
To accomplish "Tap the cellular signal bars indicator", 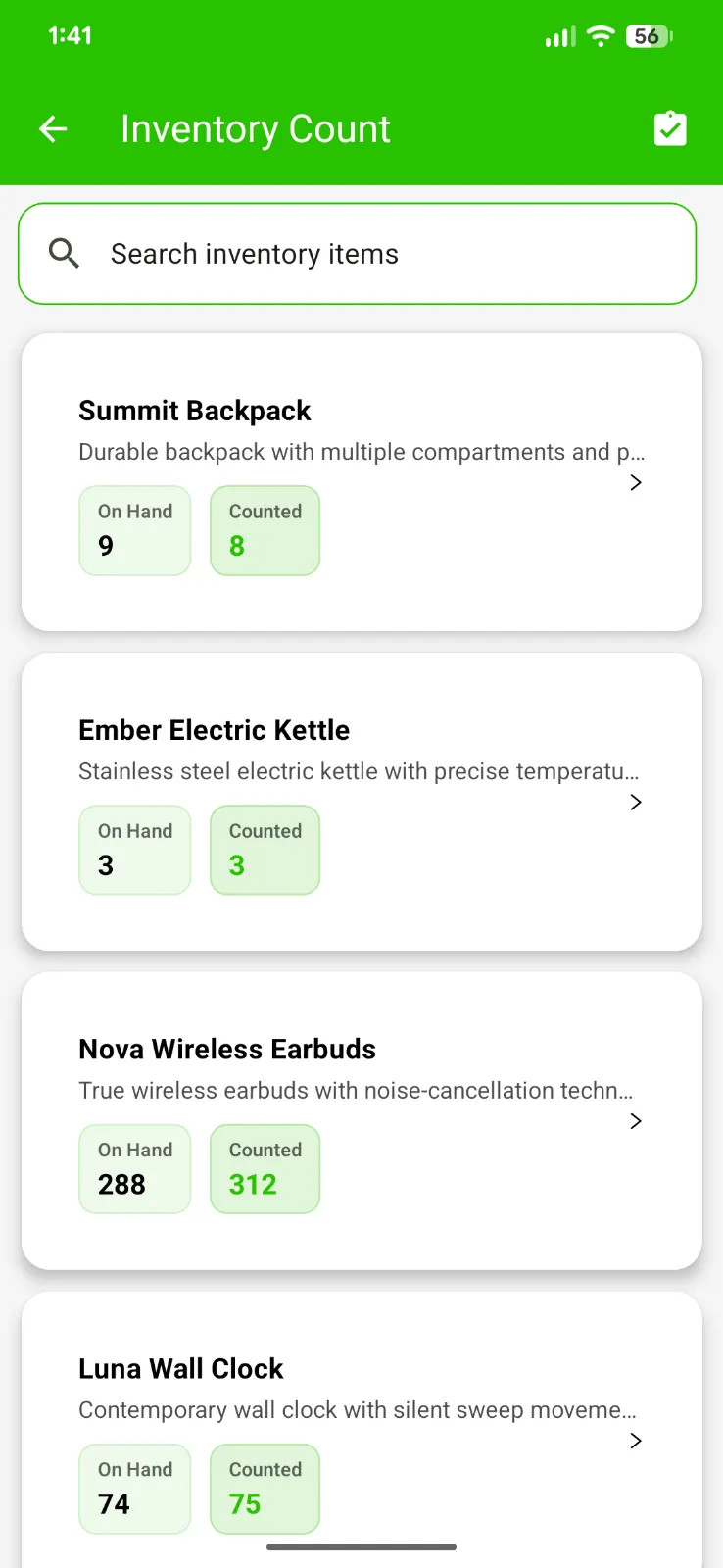I will 558,36.
